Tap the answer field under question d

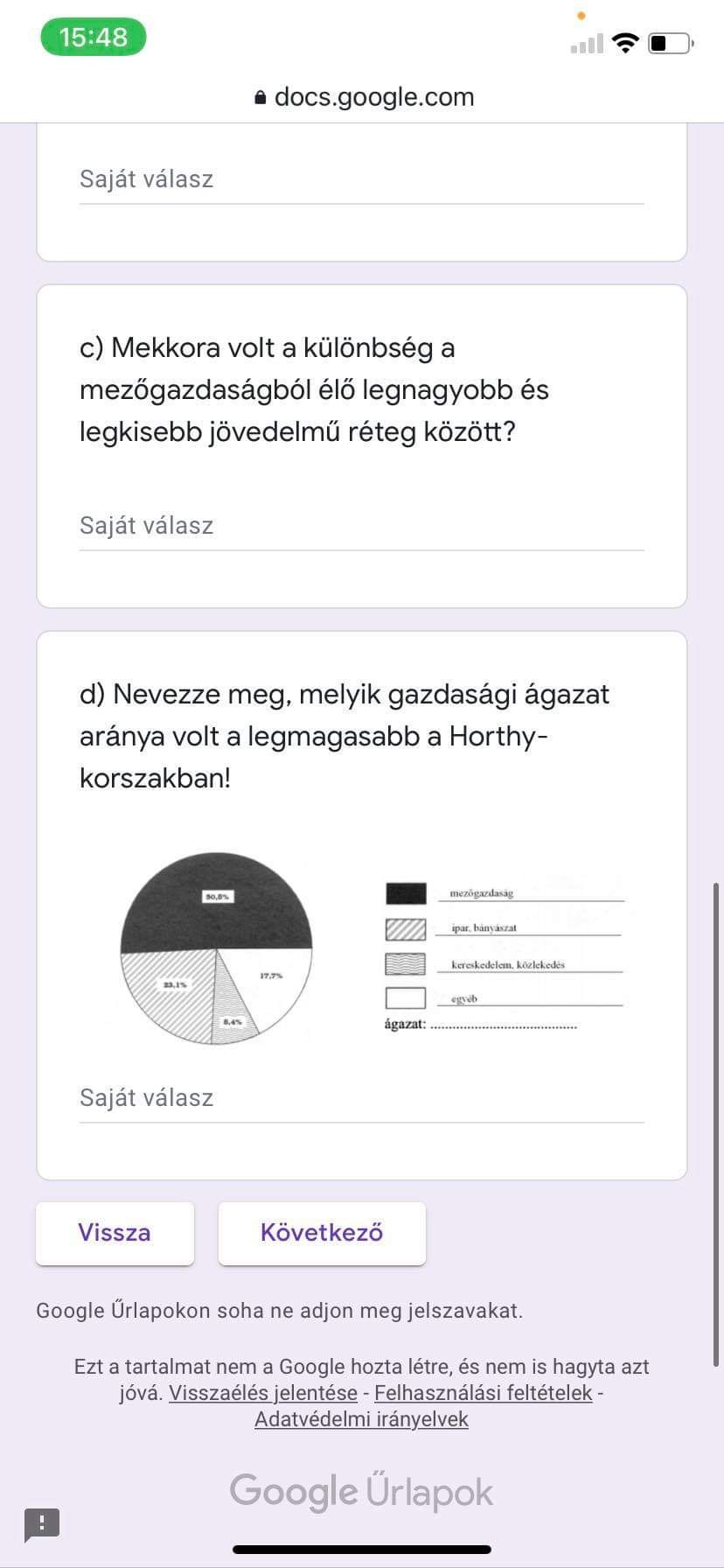360,1098
